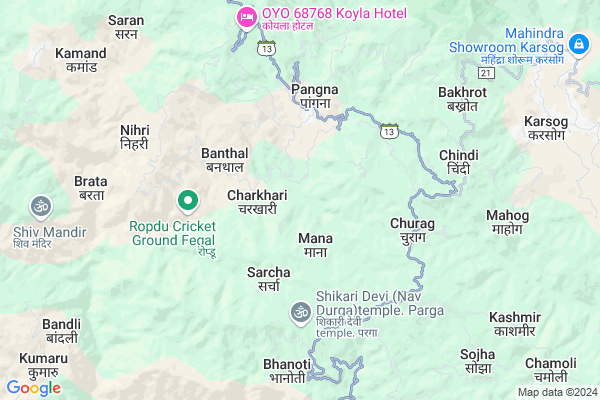This screenshot has width=600, height=400.
Task: Open the OYO 68768 Koyla Hotel marker
Action: pos(245,17)
